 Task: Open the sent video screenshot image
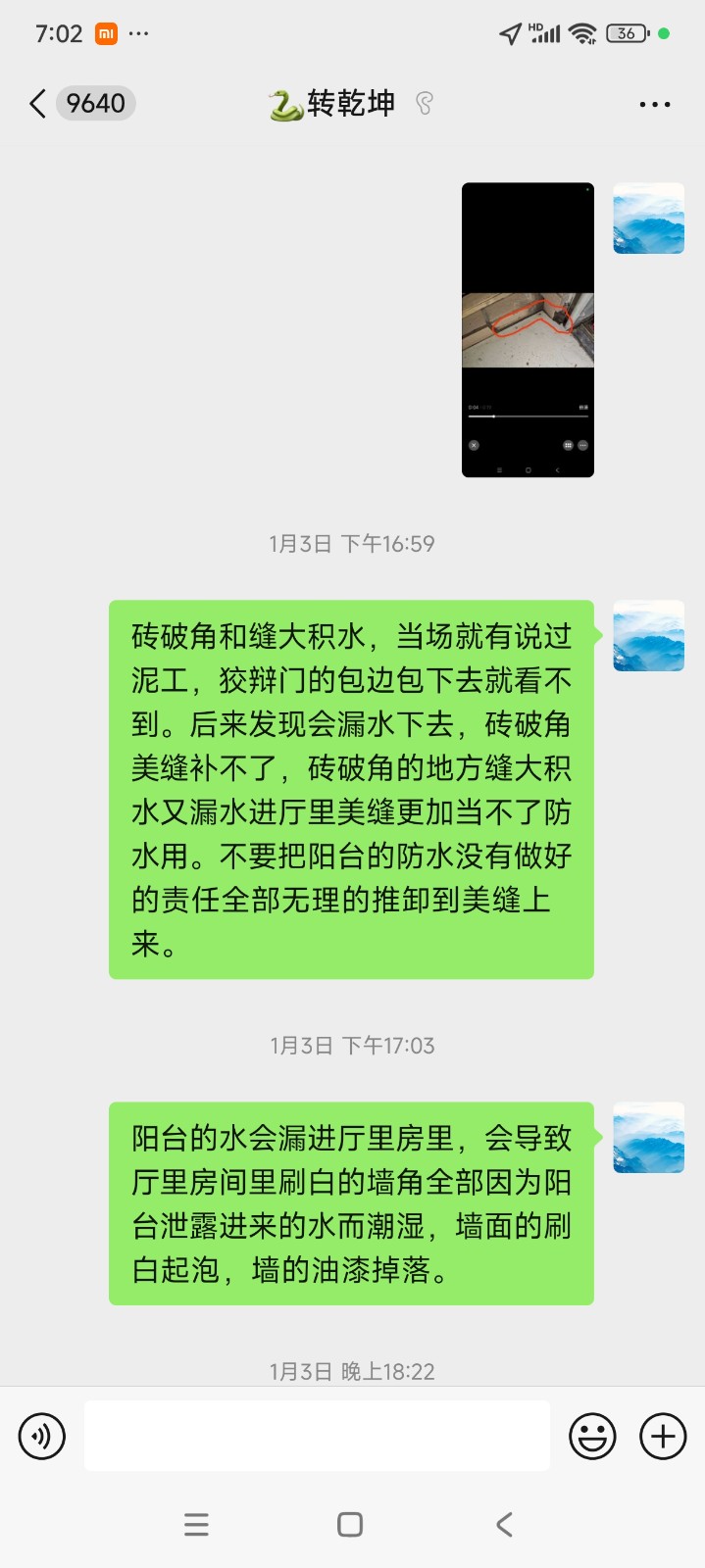coord(528,330)
